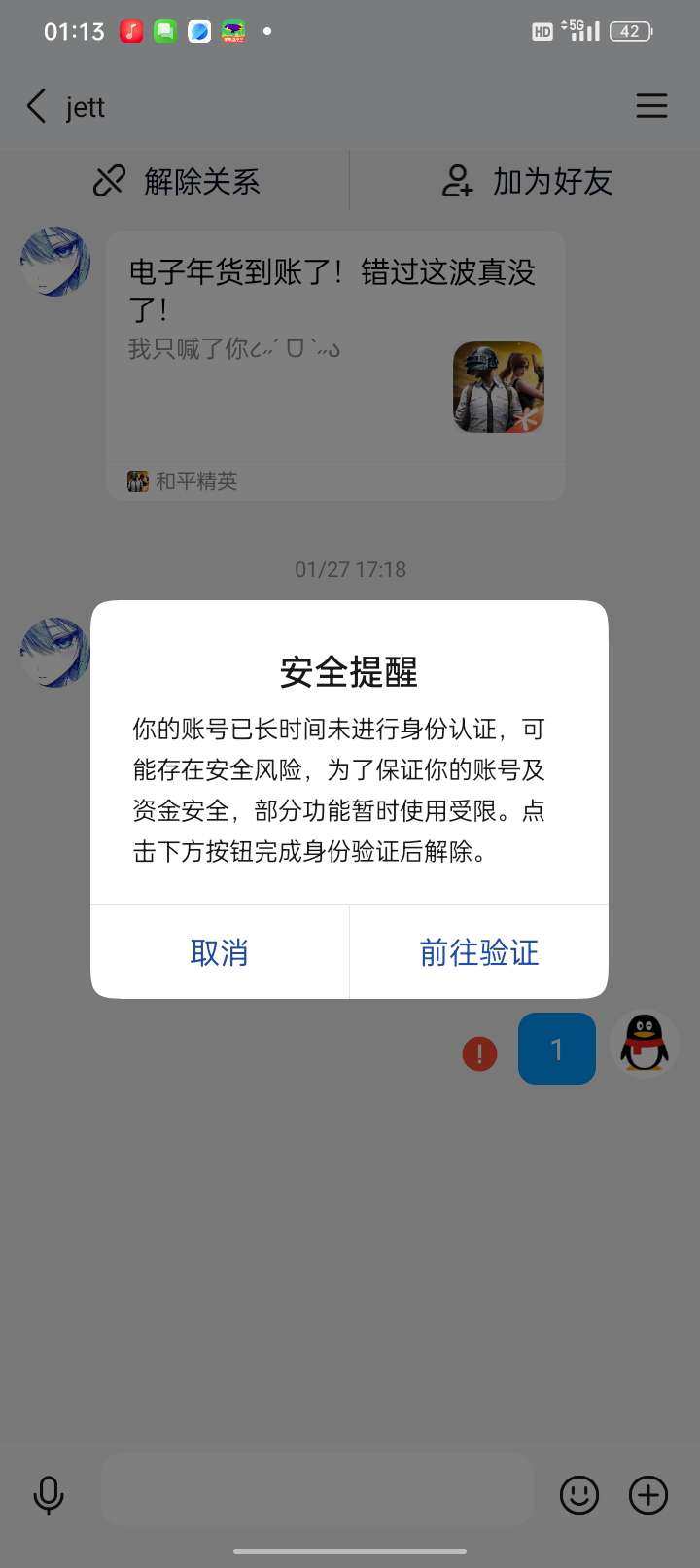Tap 前往验证 to start identity verification
Image resolution: width=700 pixels, height=1568 pixels.
pos(478,952)
